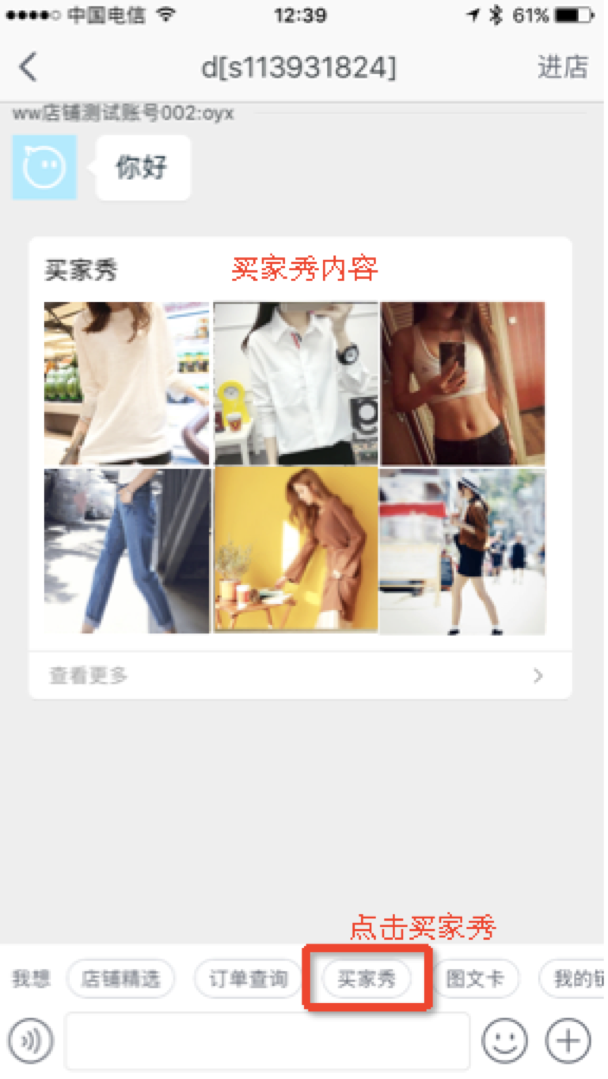View the white shirt buyer show photo
This screenshot has height=1079, width=608.
click(296, 384)
